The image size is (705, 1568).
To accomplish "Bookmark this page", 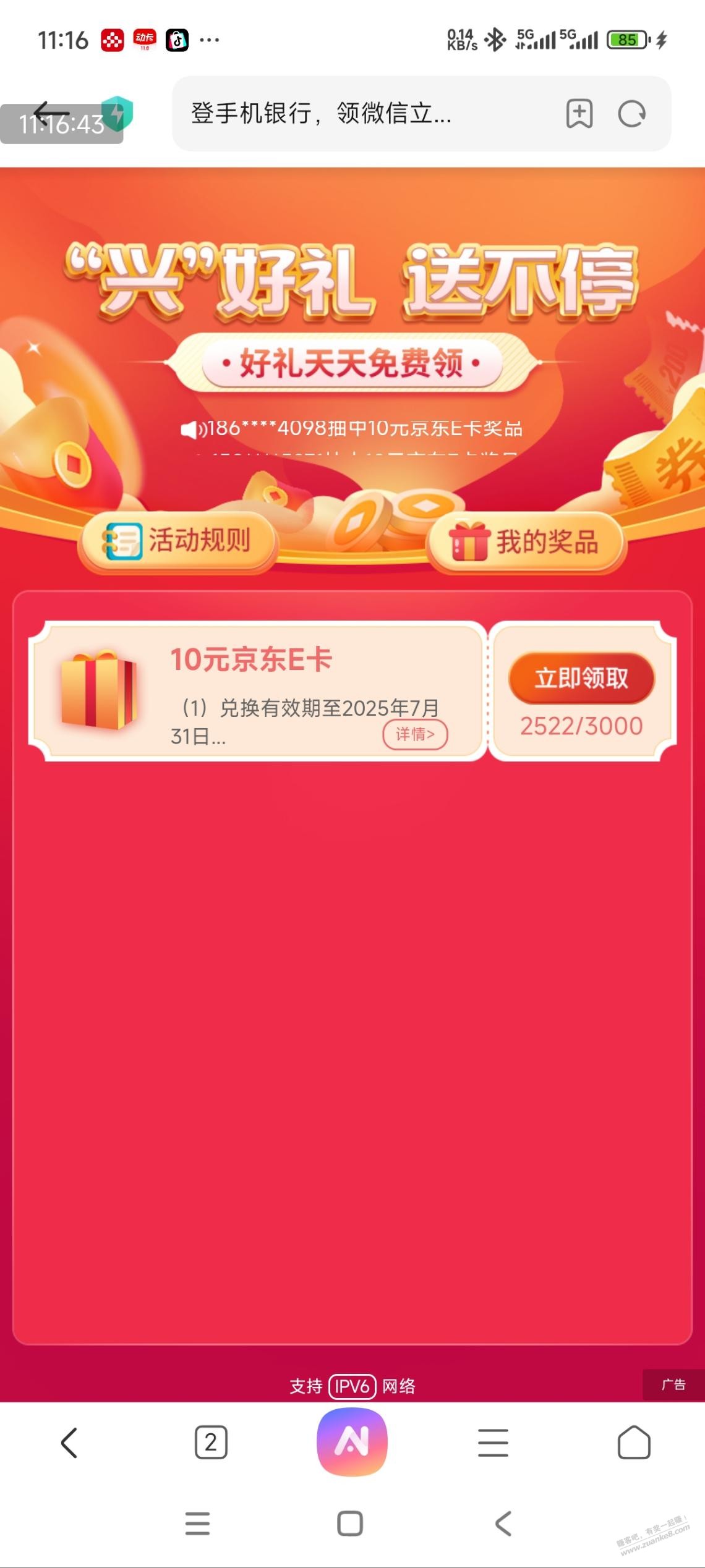I will click(x=579, y=114).
